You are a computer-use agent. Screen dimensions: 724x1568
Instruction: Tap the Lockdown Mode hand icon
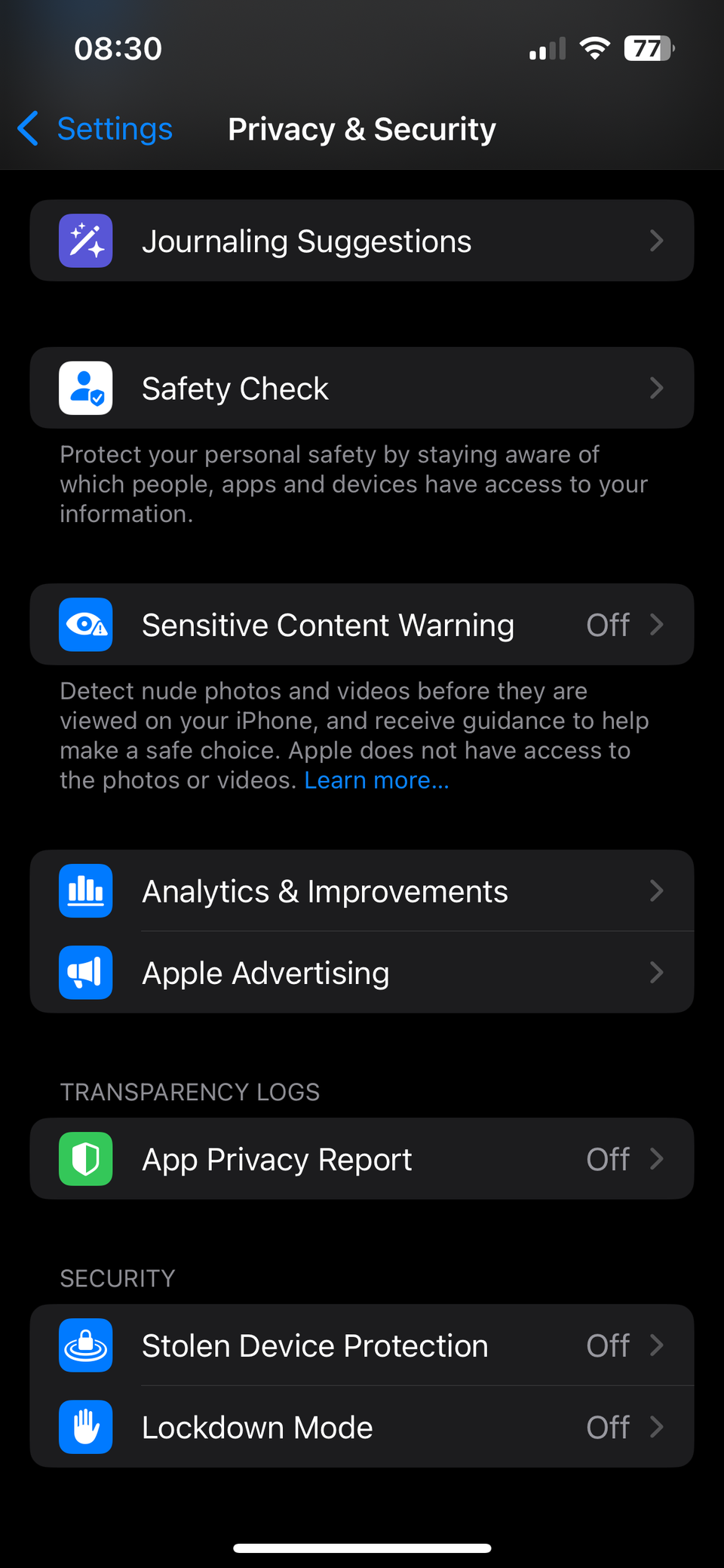[x=85, y=1427]
